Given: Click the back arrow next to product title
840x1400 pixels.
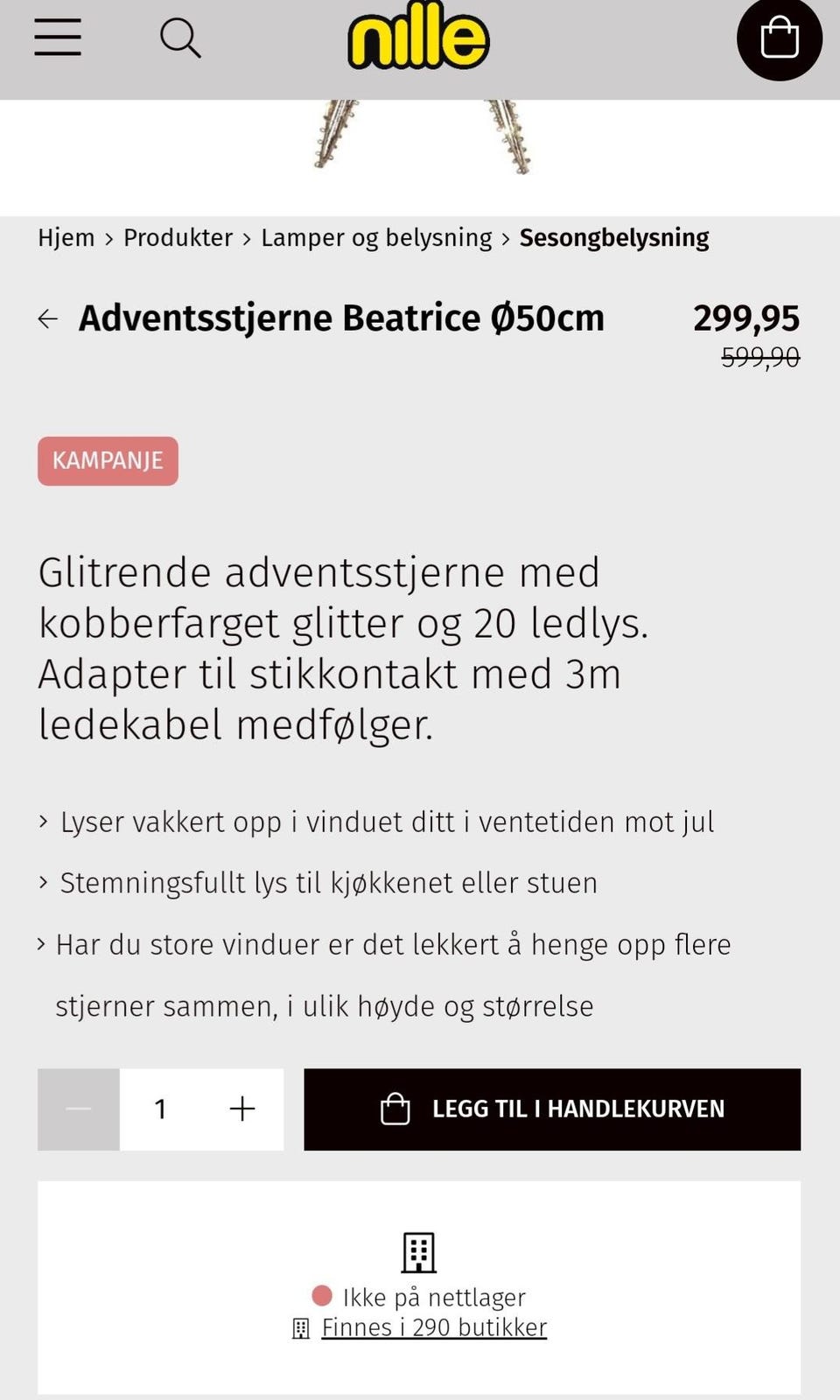Looking at the screenshot, I should click(48, 318).
